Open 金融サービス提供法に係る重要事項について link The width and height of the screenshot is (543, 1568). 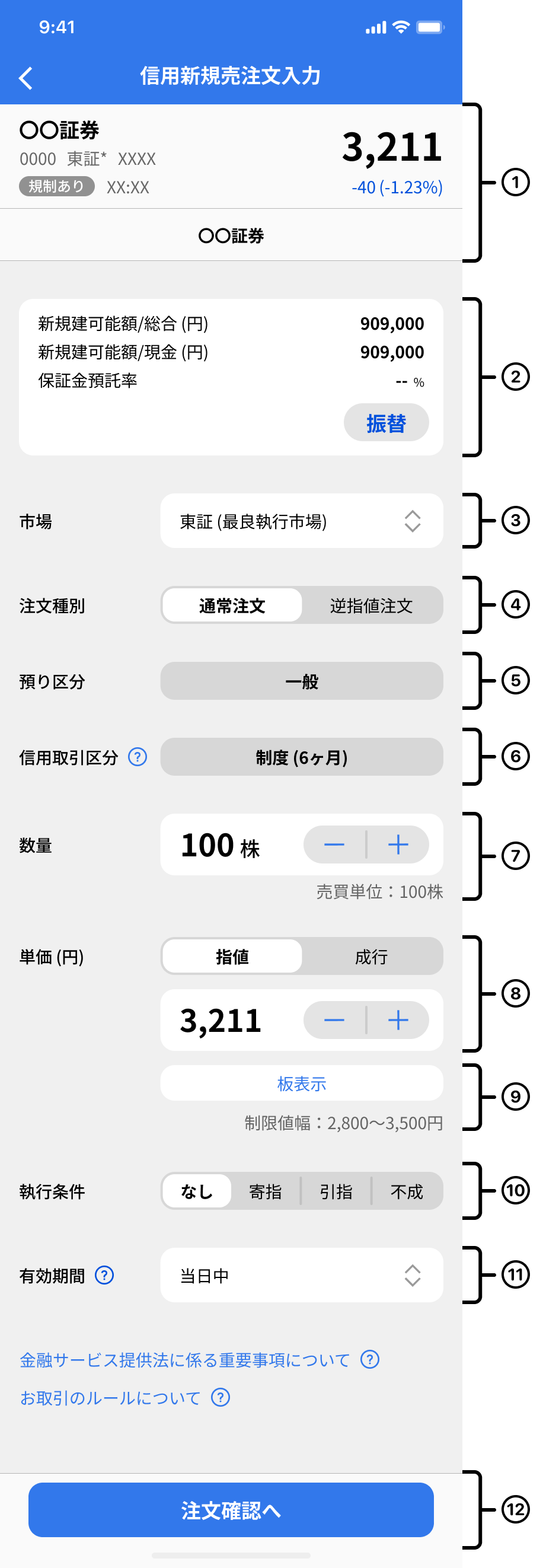click(x=184, y=1360)
